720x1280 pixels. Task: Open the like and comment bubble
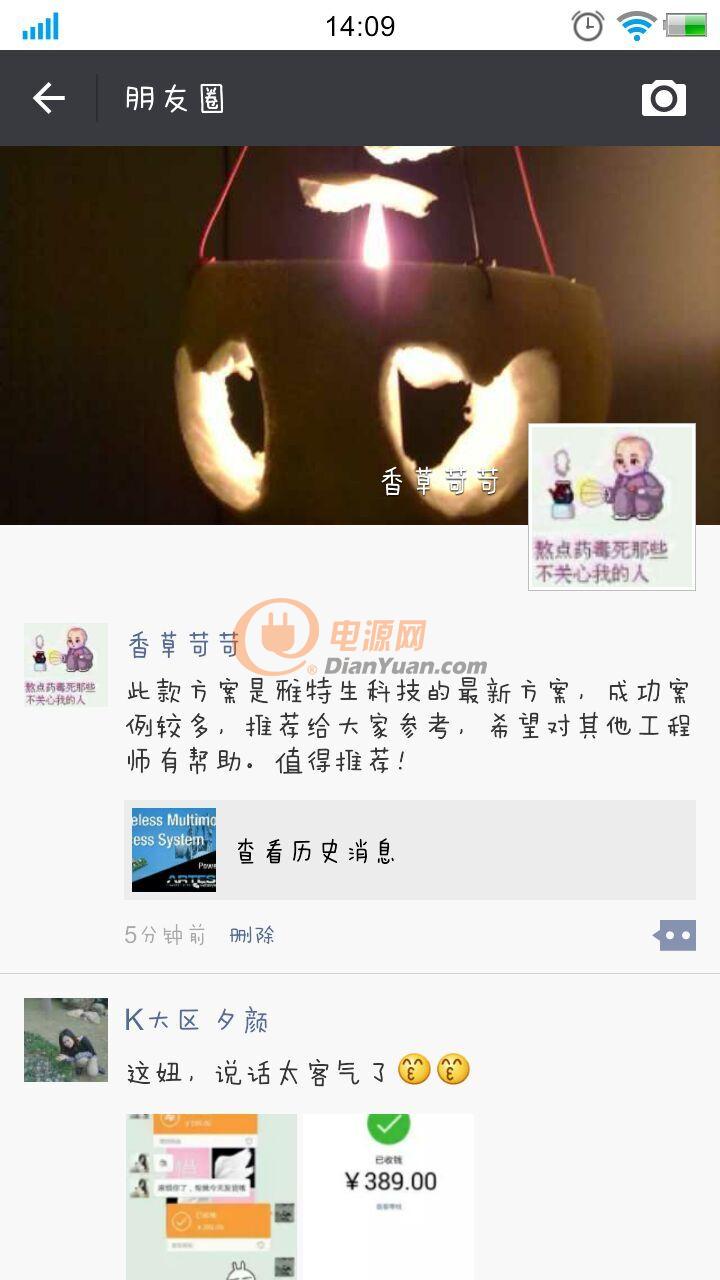point(675,936)
